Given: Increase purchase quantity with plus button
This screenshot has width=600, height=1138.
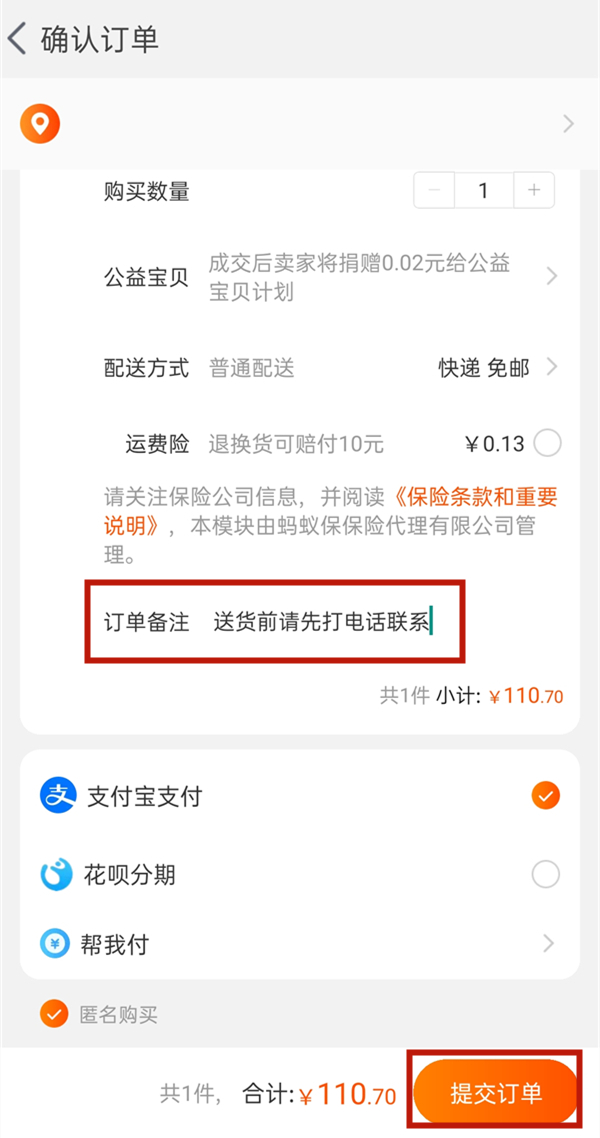Looking at the screenshot, I should click(534, 190).
